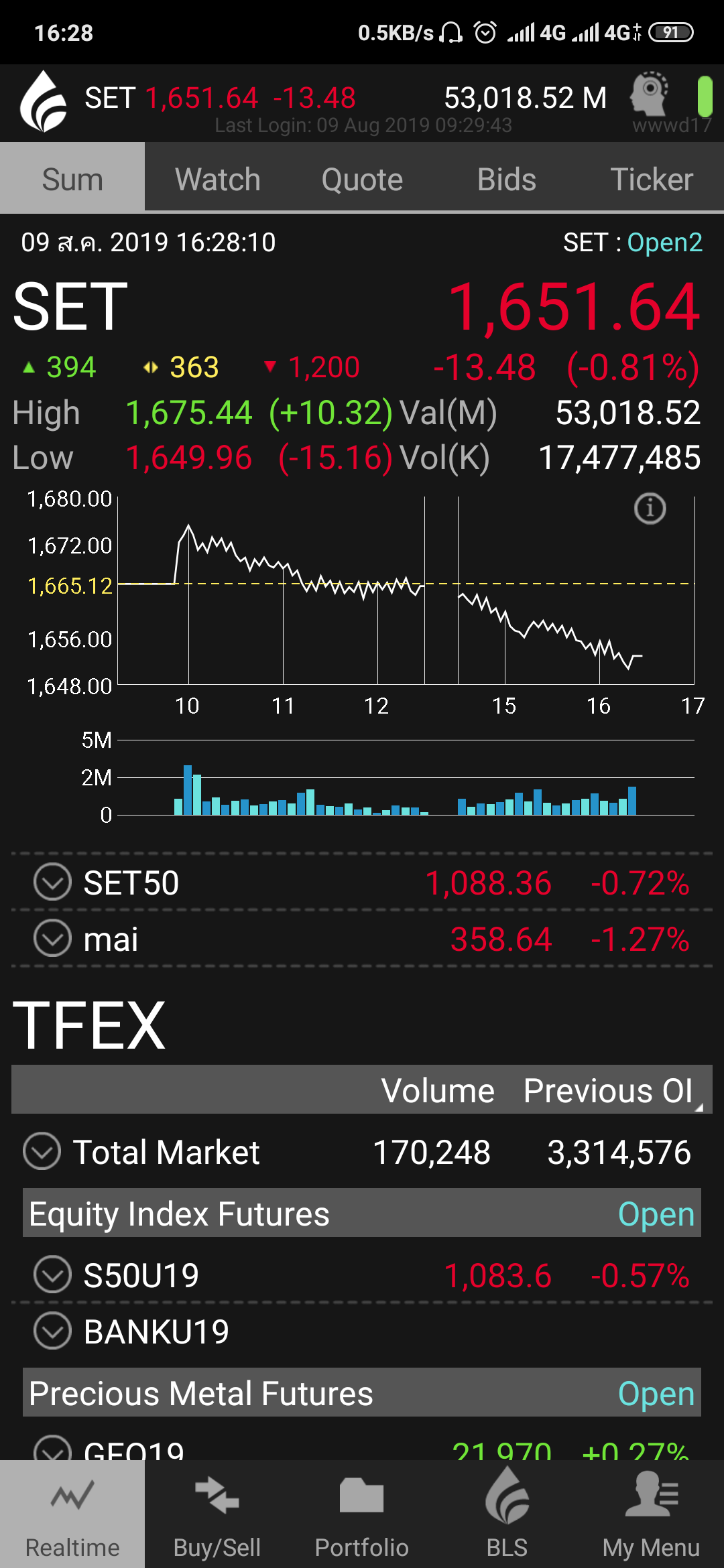
Task: Switch to the Watch tab
Action: [x=217, y=180]
